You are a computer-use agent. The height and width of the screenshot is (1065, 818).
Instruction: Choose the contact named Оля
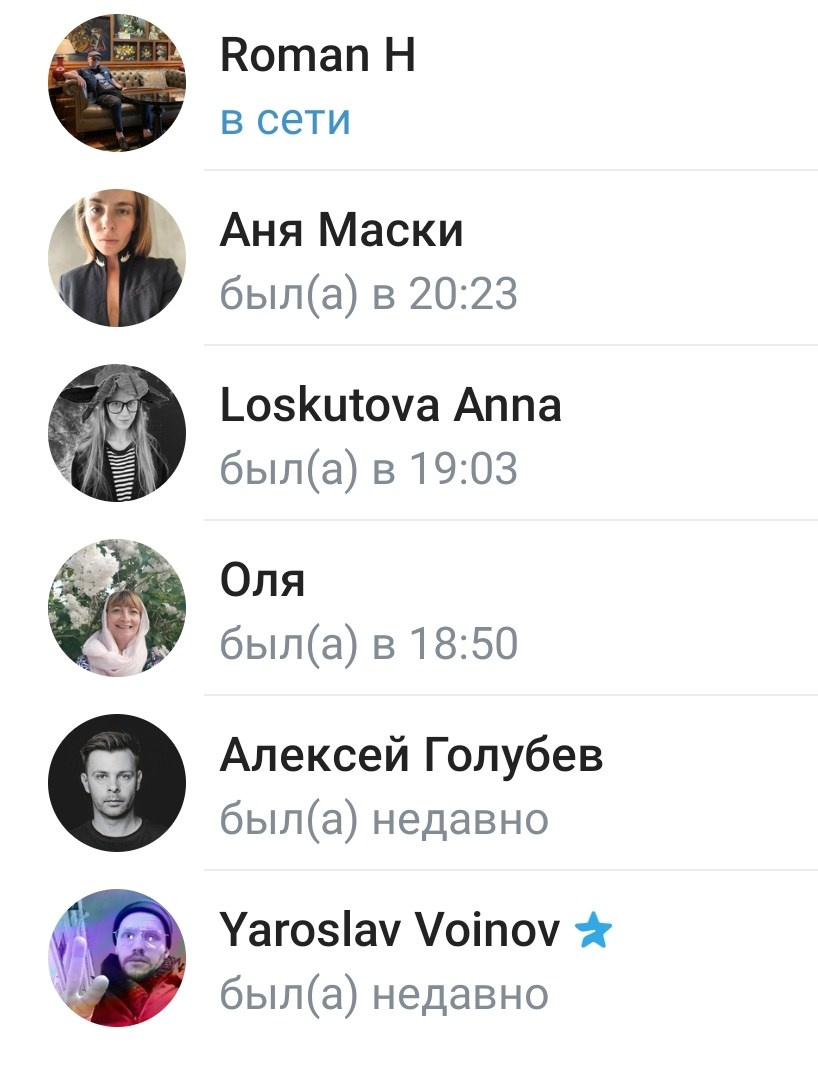click(x=409, y=608)
